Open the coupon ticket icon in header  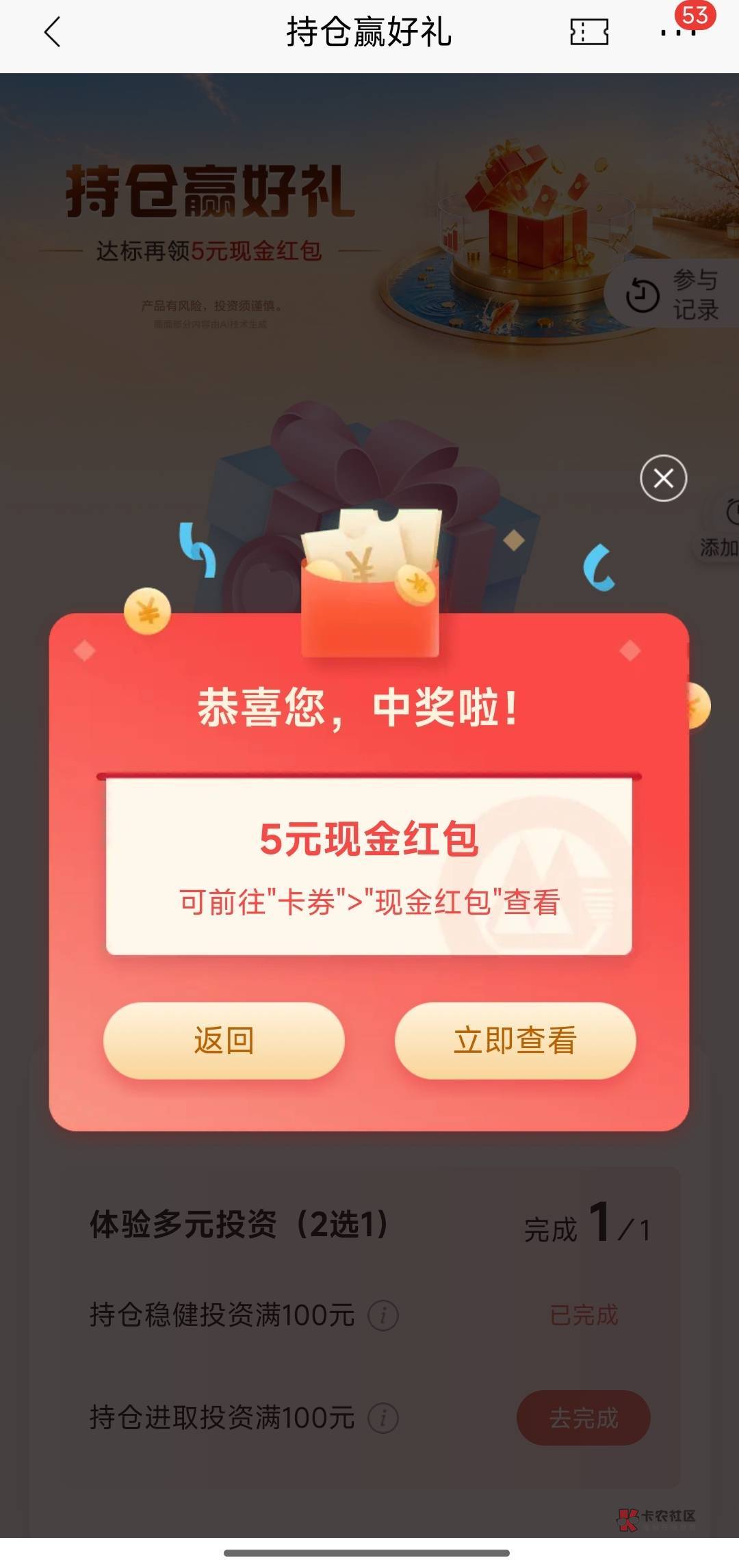click(x=589, y=32)
